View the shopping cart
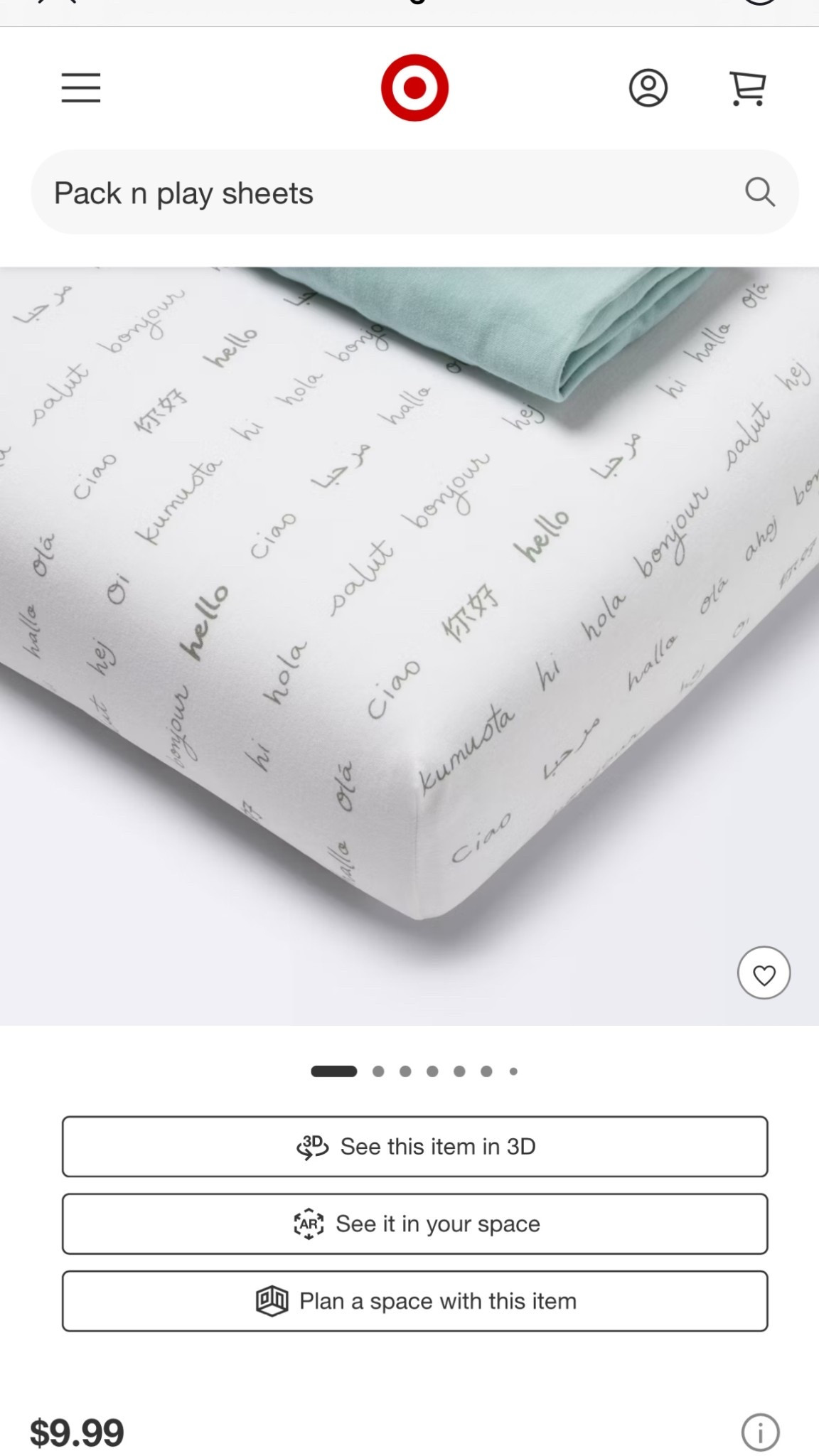Image resolution: width=819 pixels, height=1456 pixels. (748, 89)
